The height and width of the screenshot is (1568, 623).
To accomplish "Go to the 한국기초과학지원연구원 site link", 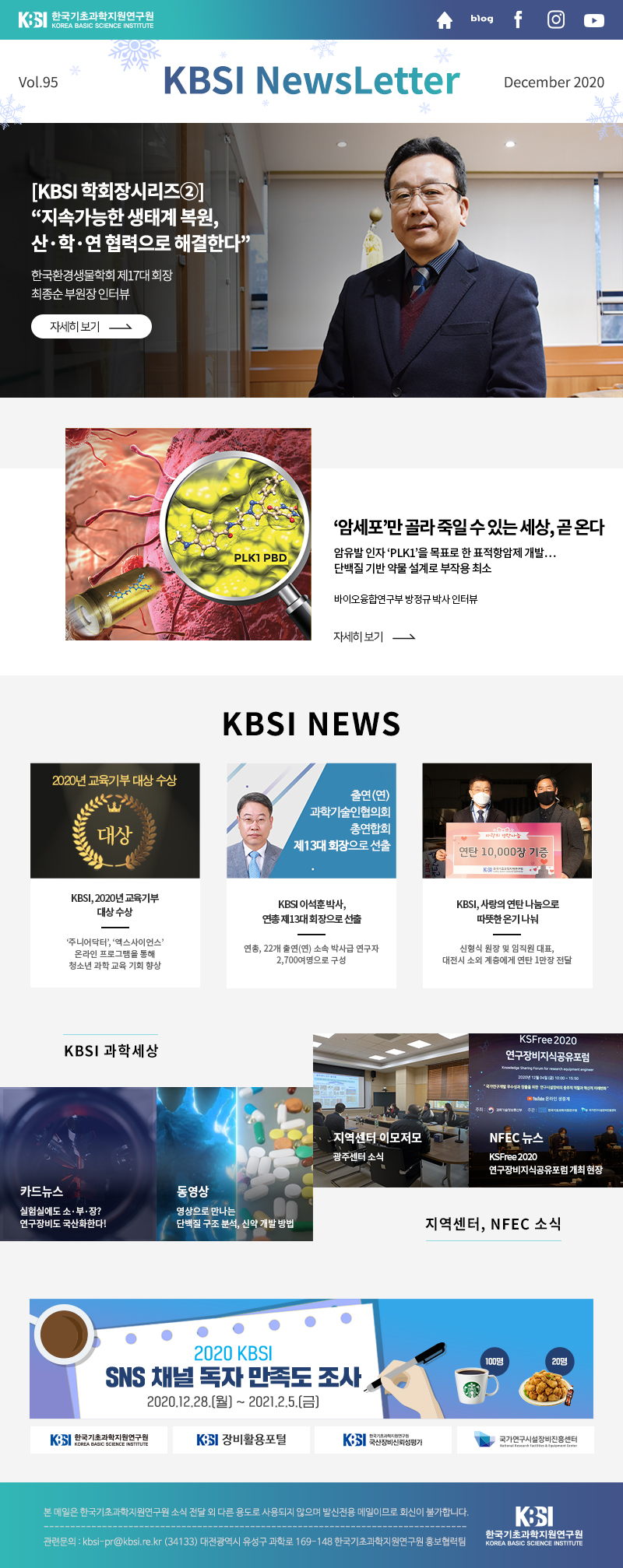I will point(99,1440).
